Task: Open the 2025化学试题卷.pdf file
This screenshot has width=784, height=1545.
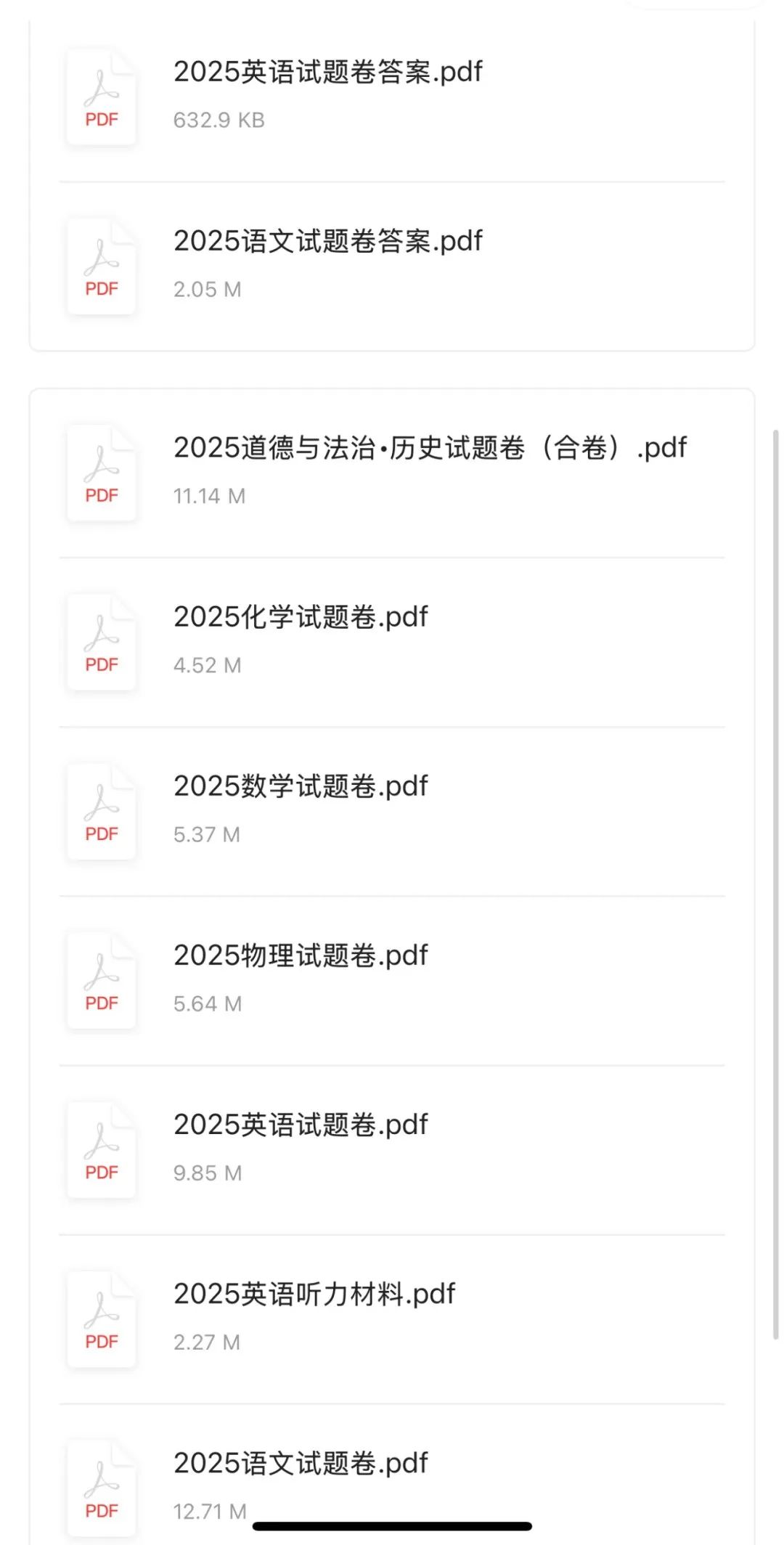Action: point(301,616)
